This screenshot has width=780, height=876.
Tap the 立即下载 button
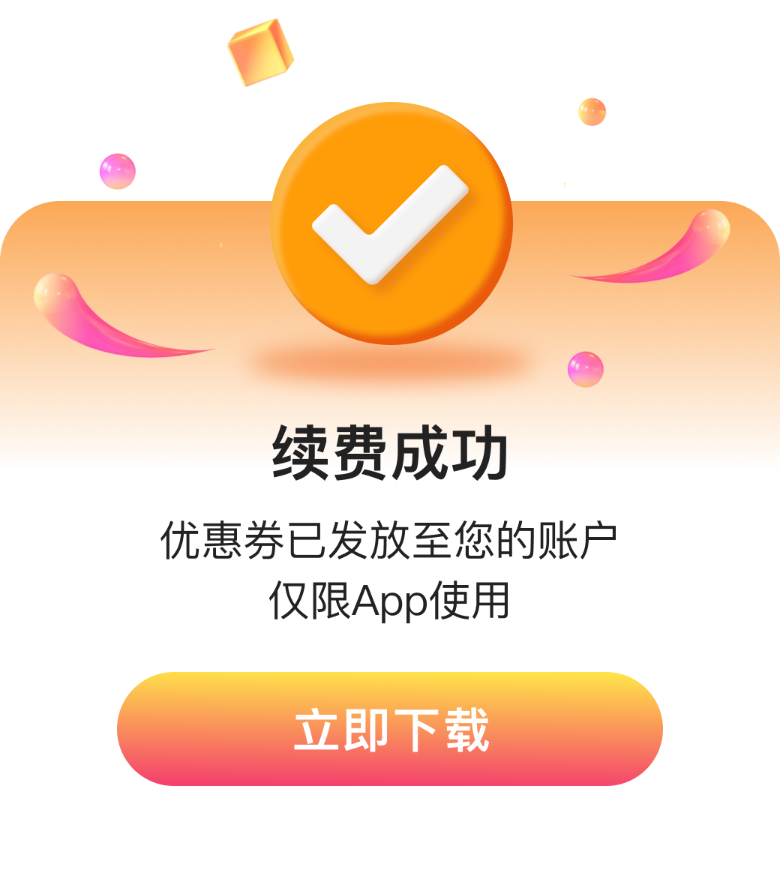tap(390, 729)
